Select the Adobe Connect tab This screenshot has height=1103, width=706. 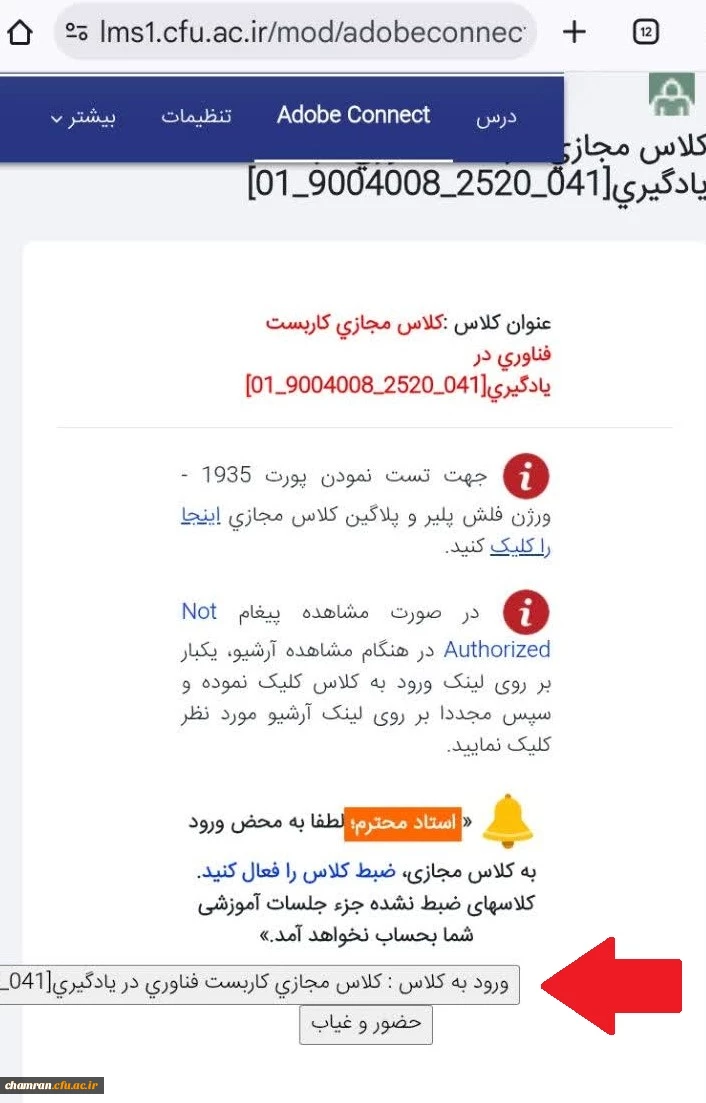[x=353, y=115]
